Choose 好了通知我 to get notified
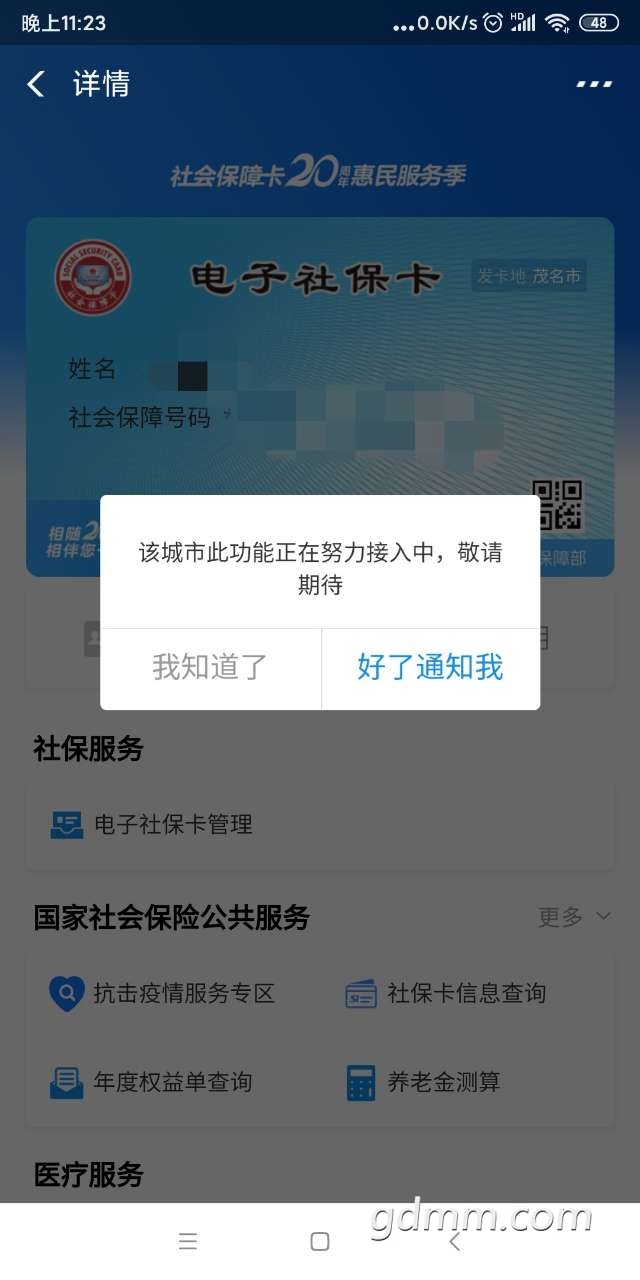This screenshot has height=1280, width=640. 430,668
